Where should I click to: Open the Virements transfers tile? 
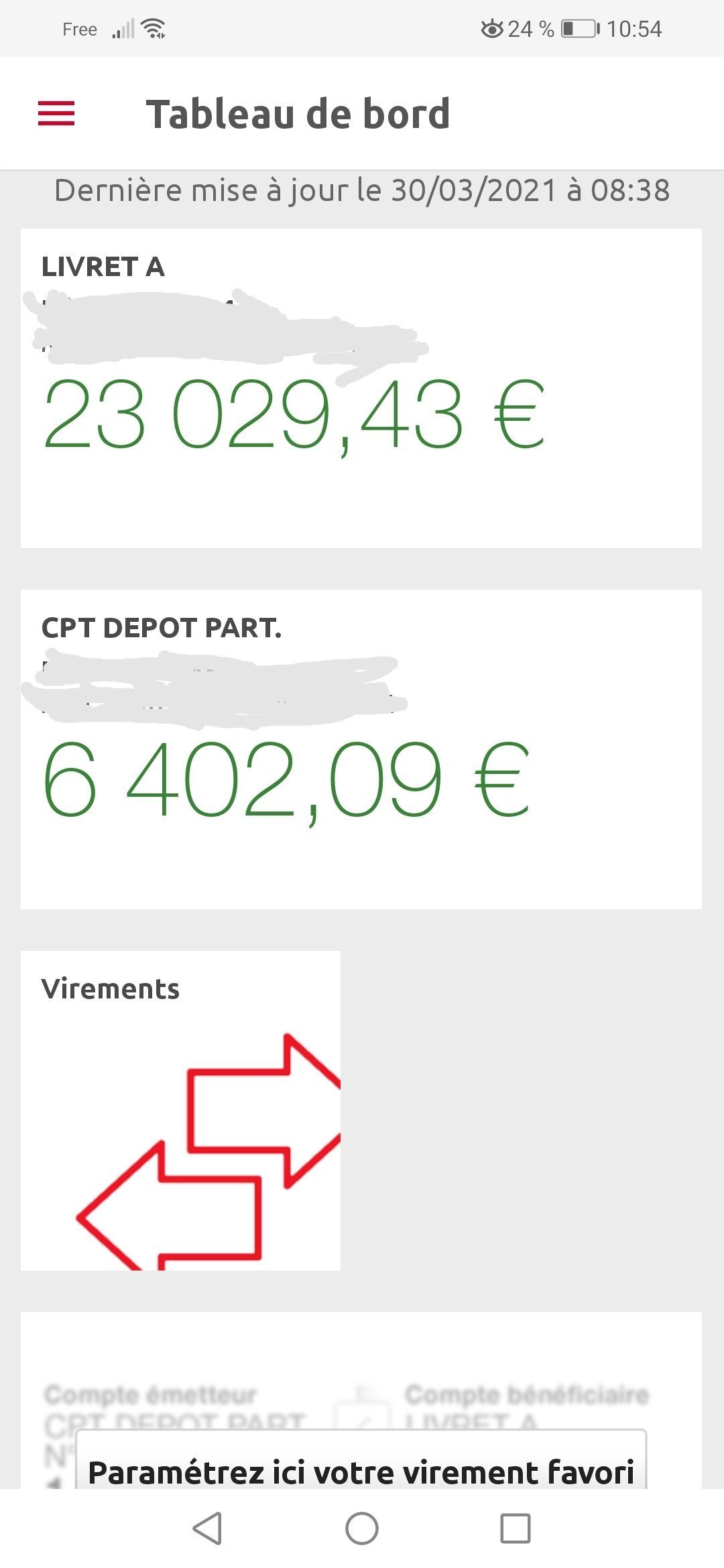click(180, 1110)
